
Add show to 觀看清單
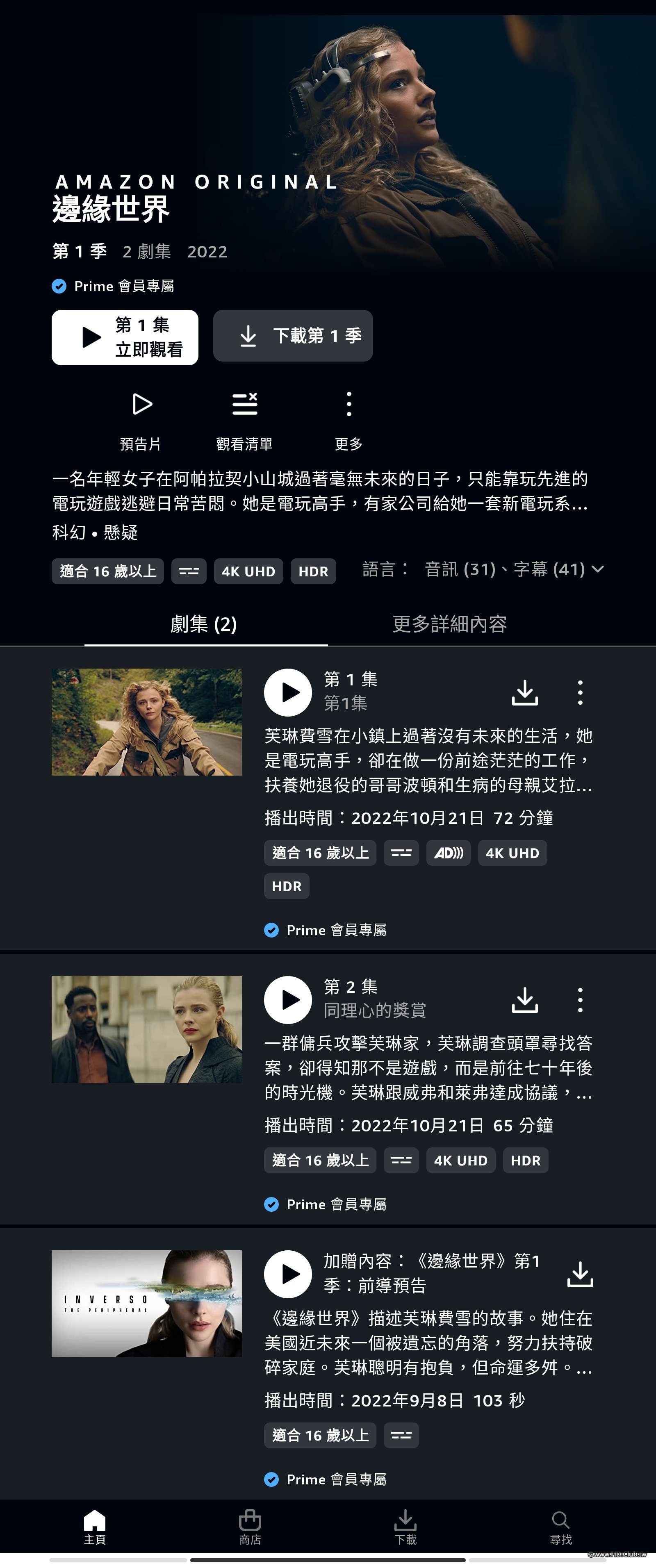pyautogui.click(x=245, y=420)
